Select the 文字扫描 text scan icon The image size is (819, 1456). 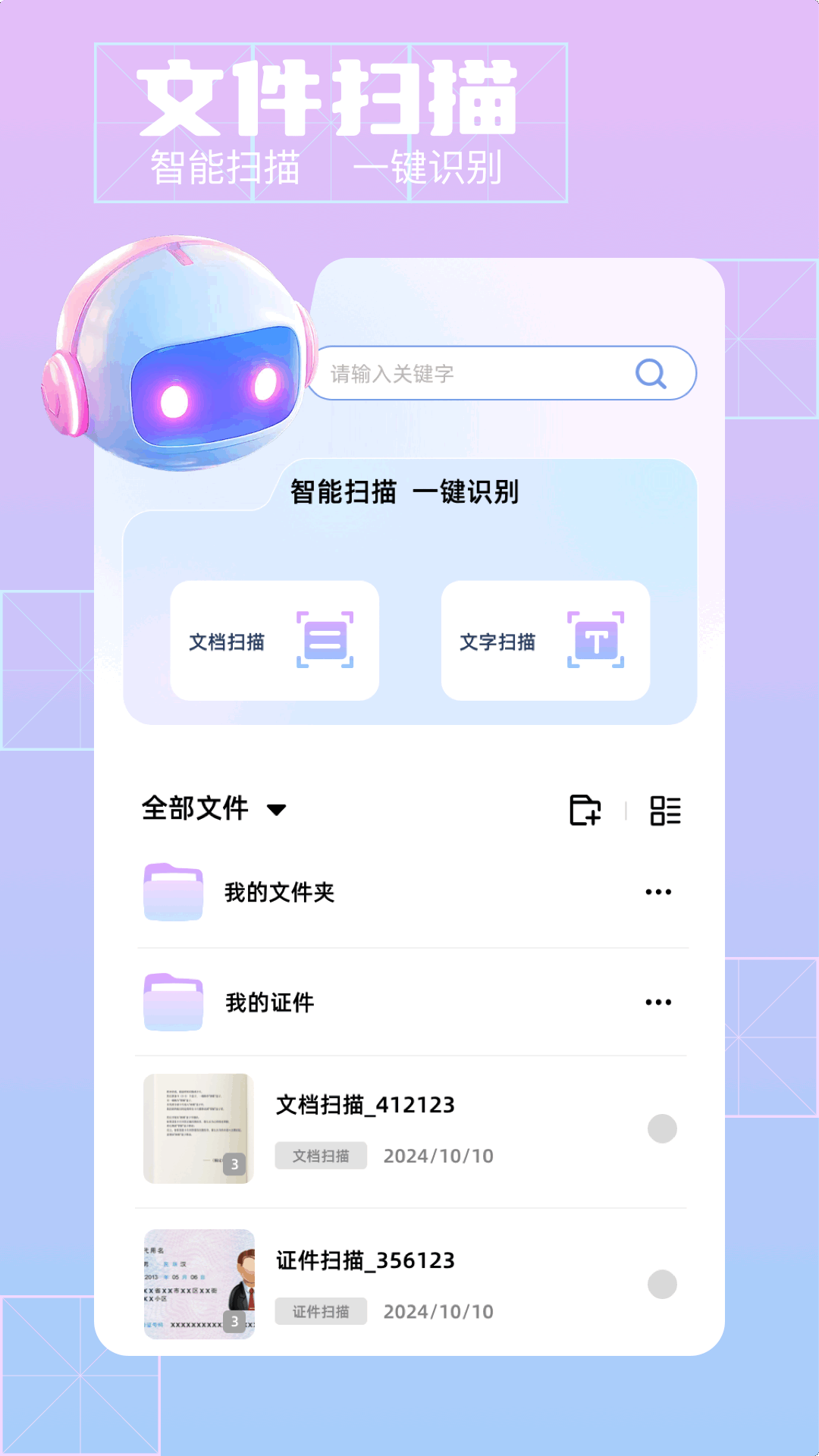point(598,641)
